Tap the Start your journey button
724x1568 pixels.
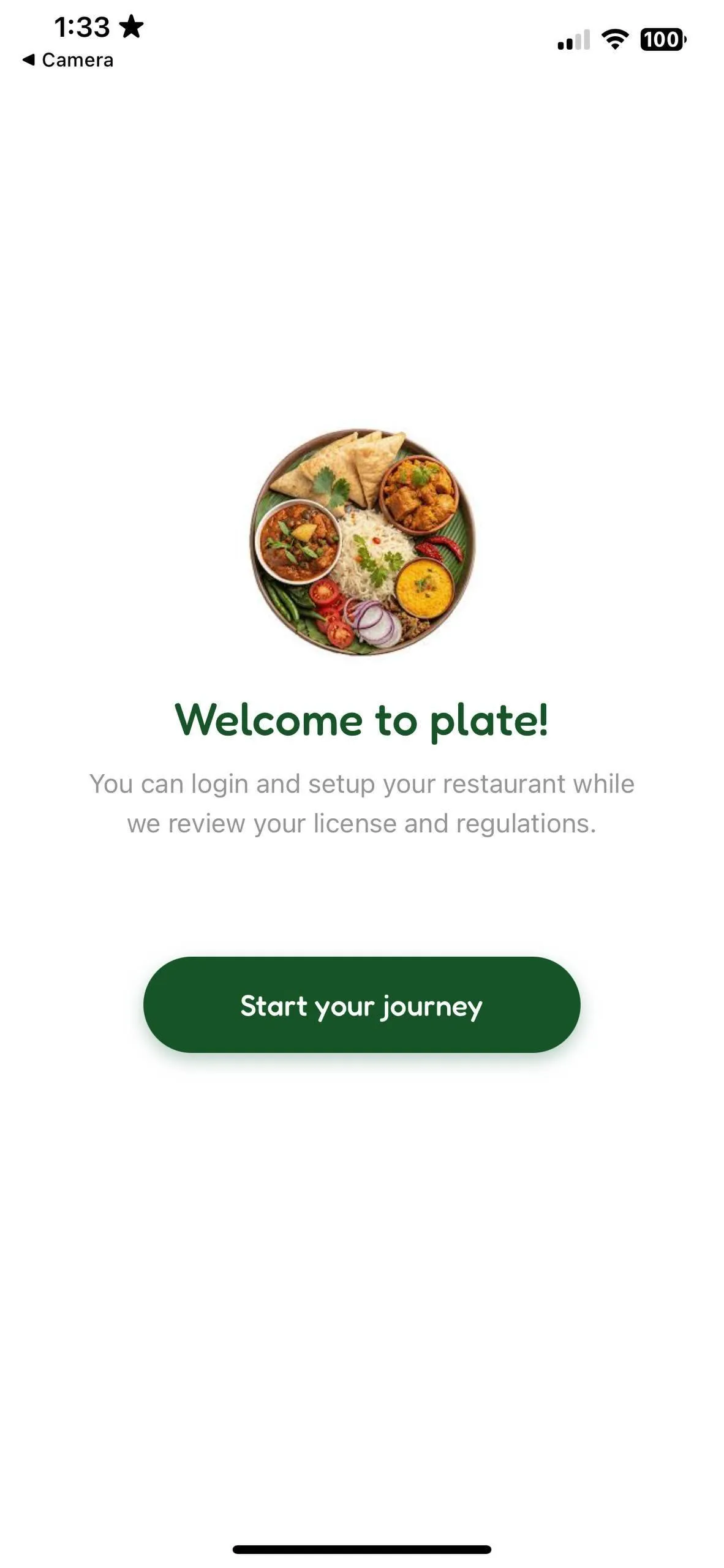(361, 1005)
